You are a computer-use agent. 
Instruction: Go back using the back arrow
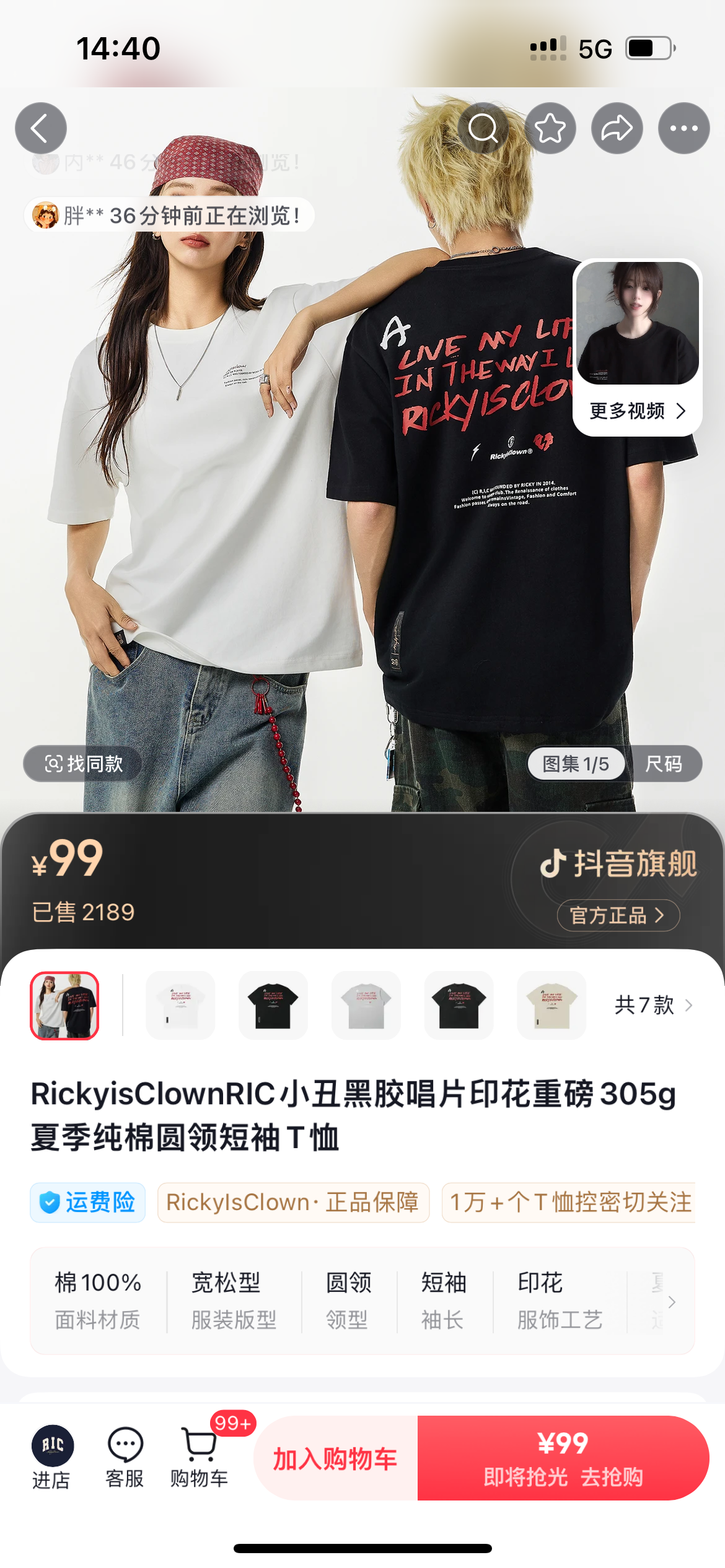coord(41,128)
